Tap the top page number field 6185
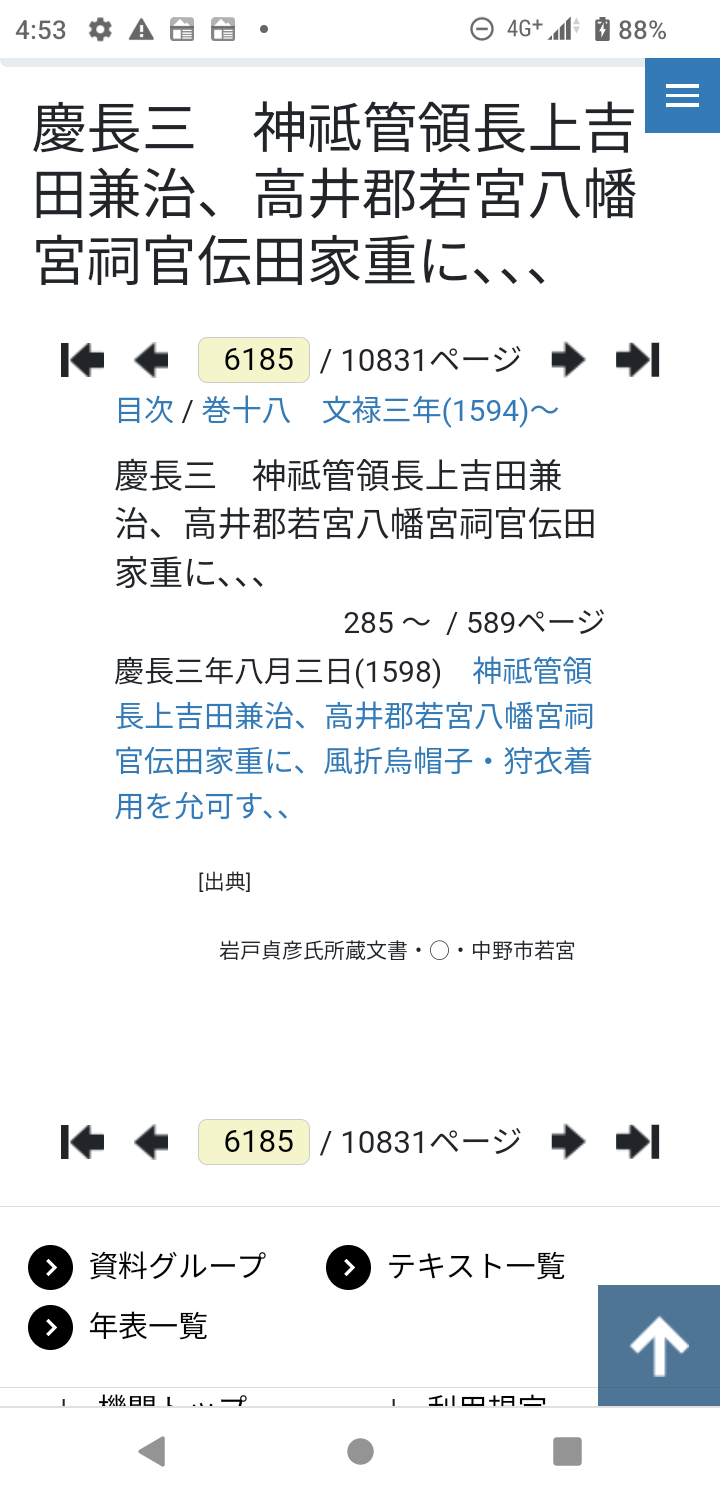Screen dimensions: 720x1496 (254, 360)
